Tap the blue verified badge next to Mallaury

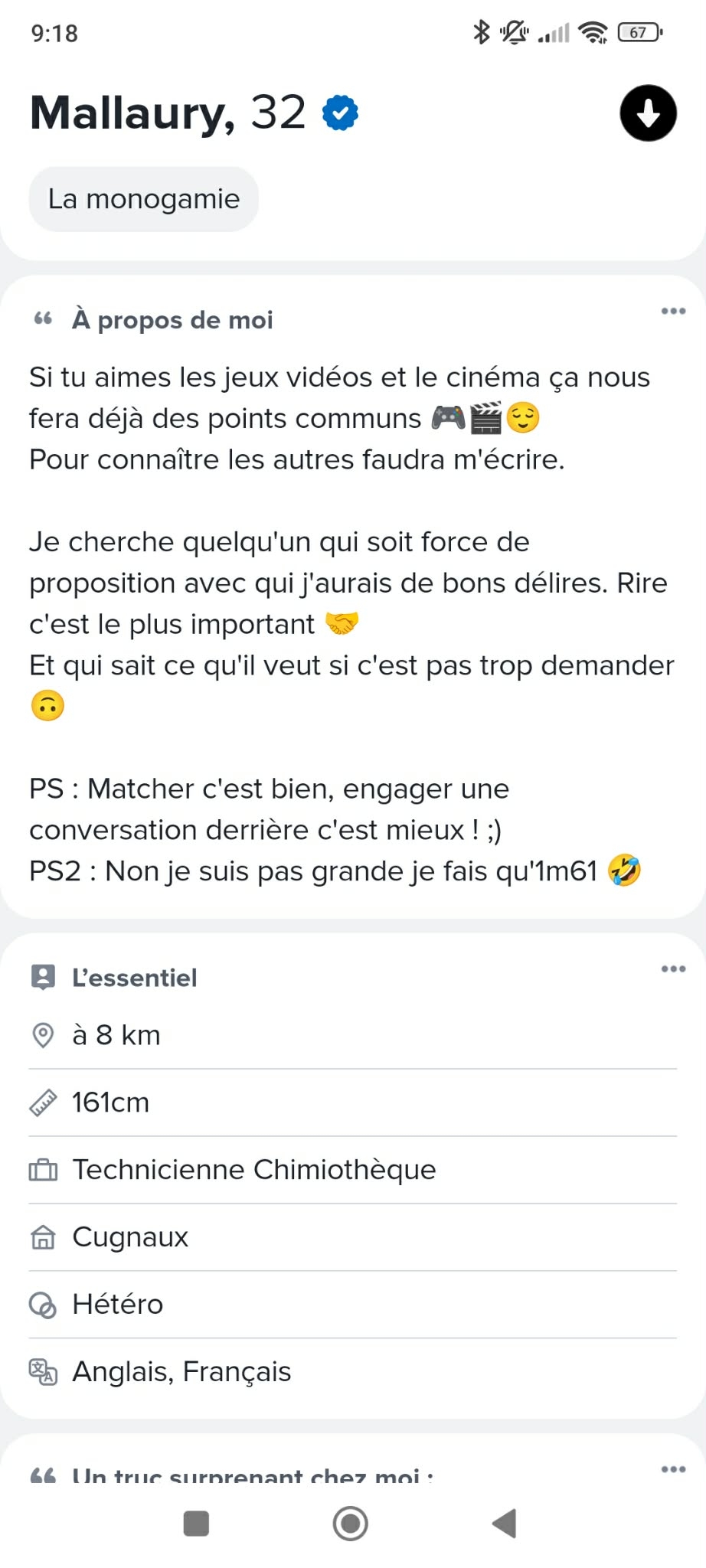point(340,113)
